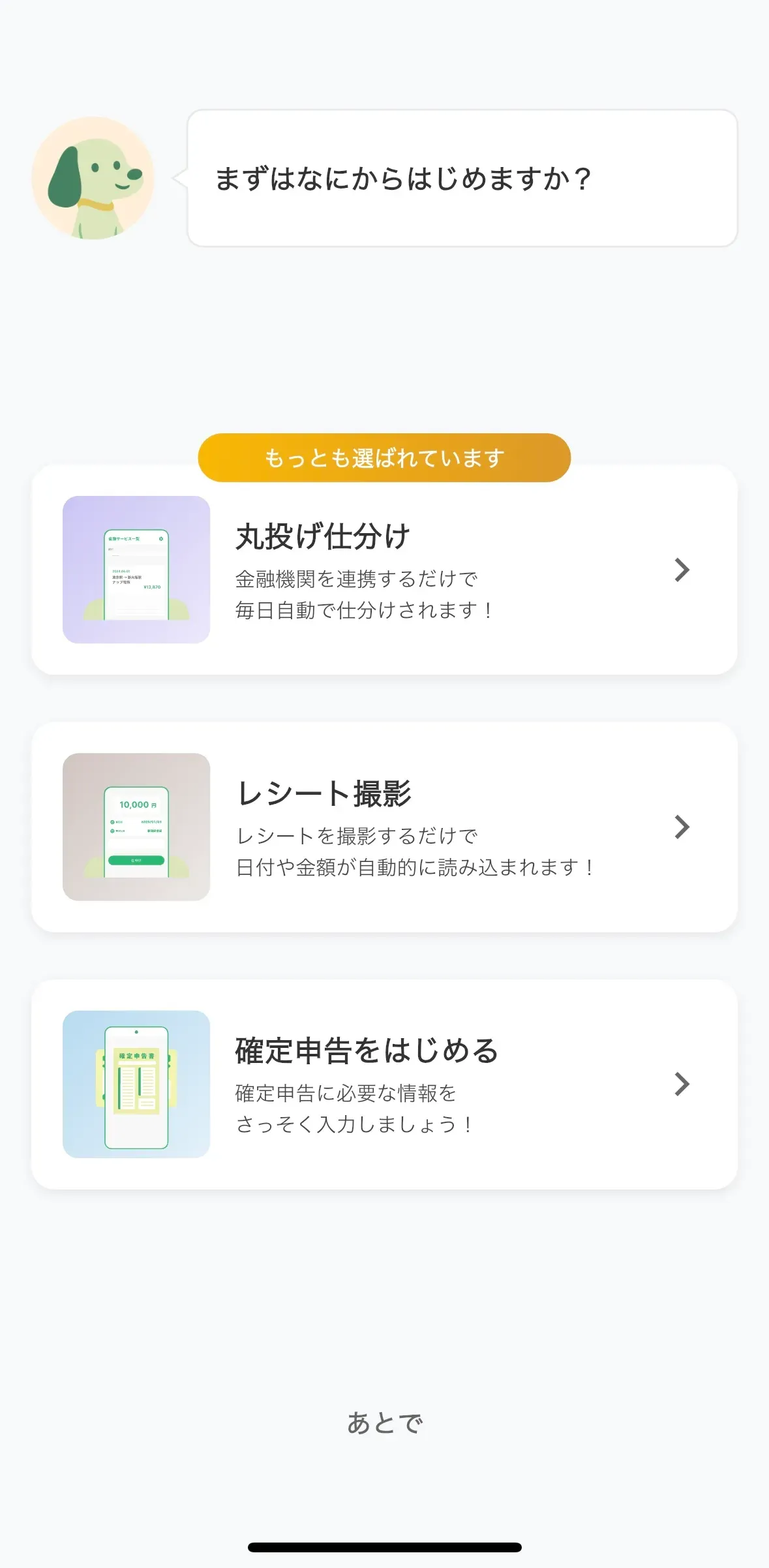Select the 確定申告 description text

[x=355, y=1108]
